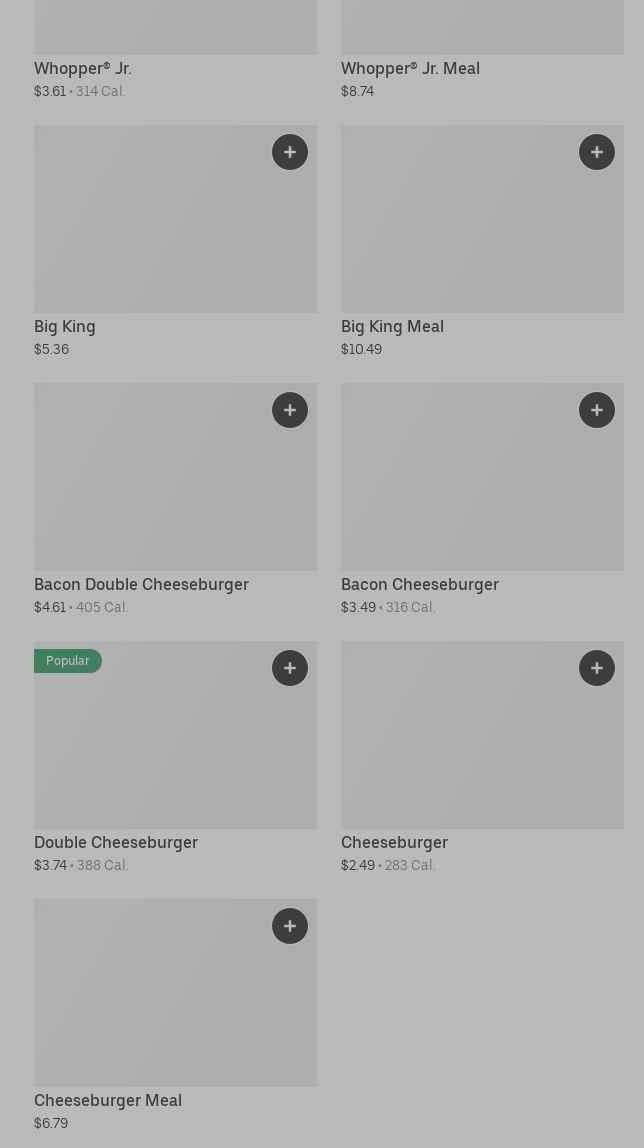Add Big King Meal to cart

pos(597,152)
